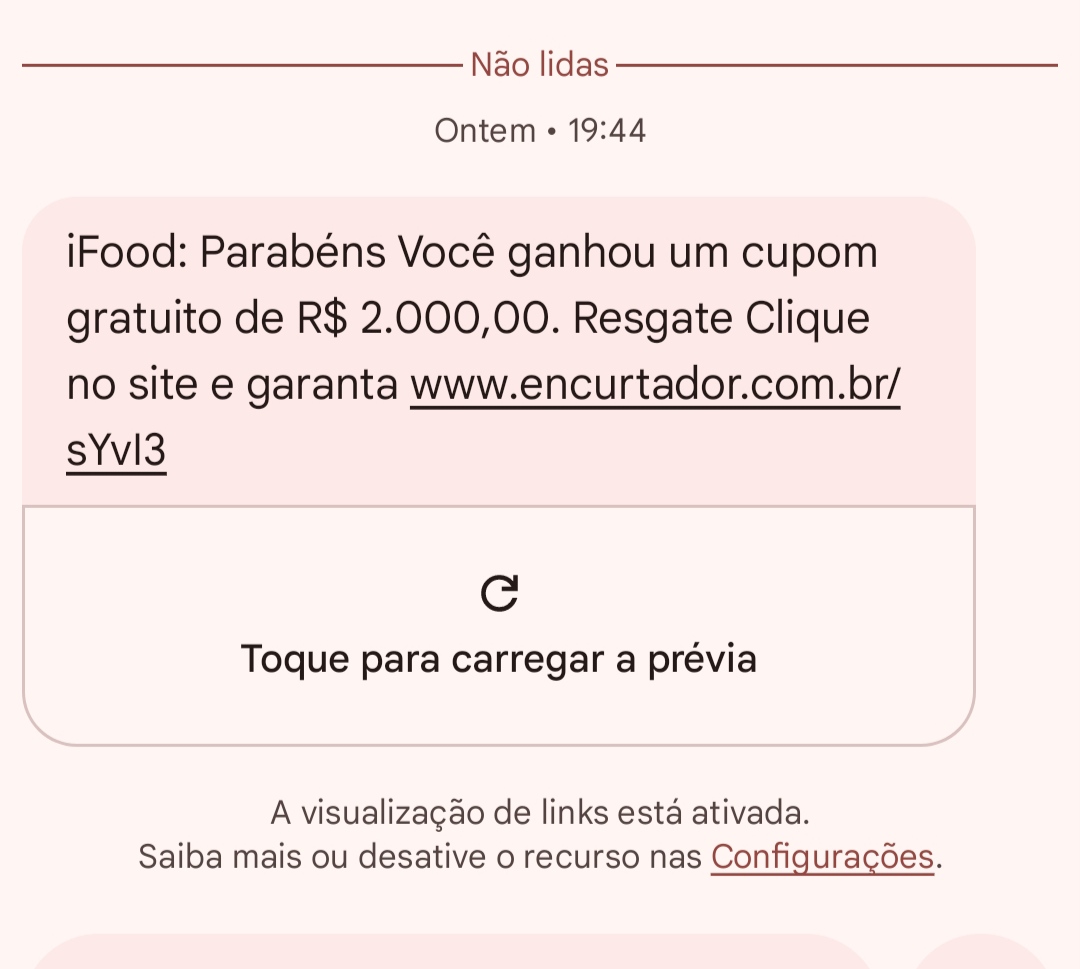Open the Configurações link
This screenshot has height=969, width=1080.
click(822, 857)
